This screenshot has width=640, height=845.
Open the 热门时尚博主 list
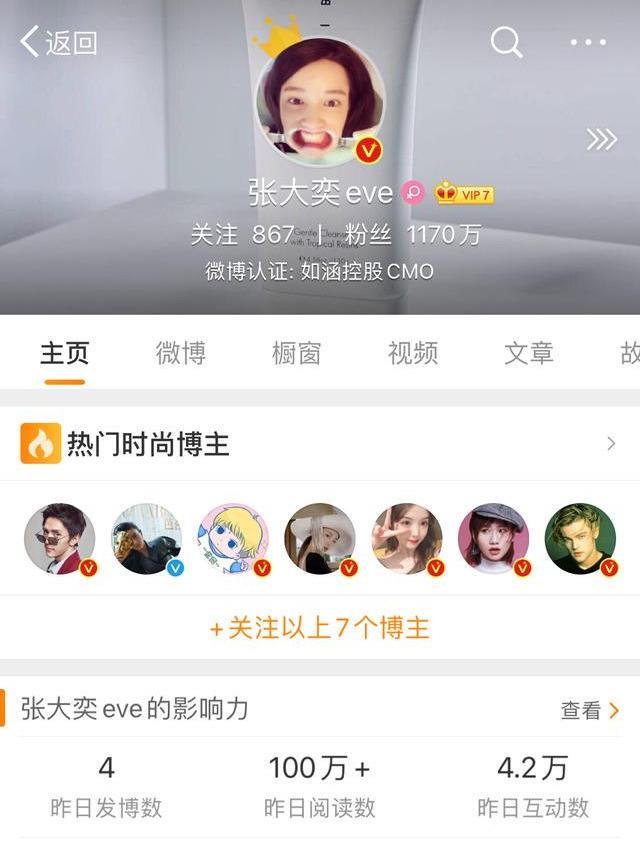(x=320, y=443)
